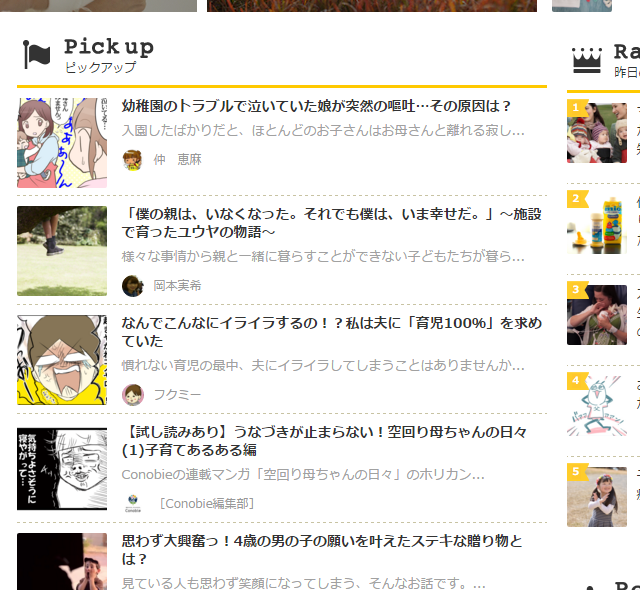The width and height of the screenshot is (640, 590).
Task: View author 仲 恵麻's profile
Action: coord(178,160)
